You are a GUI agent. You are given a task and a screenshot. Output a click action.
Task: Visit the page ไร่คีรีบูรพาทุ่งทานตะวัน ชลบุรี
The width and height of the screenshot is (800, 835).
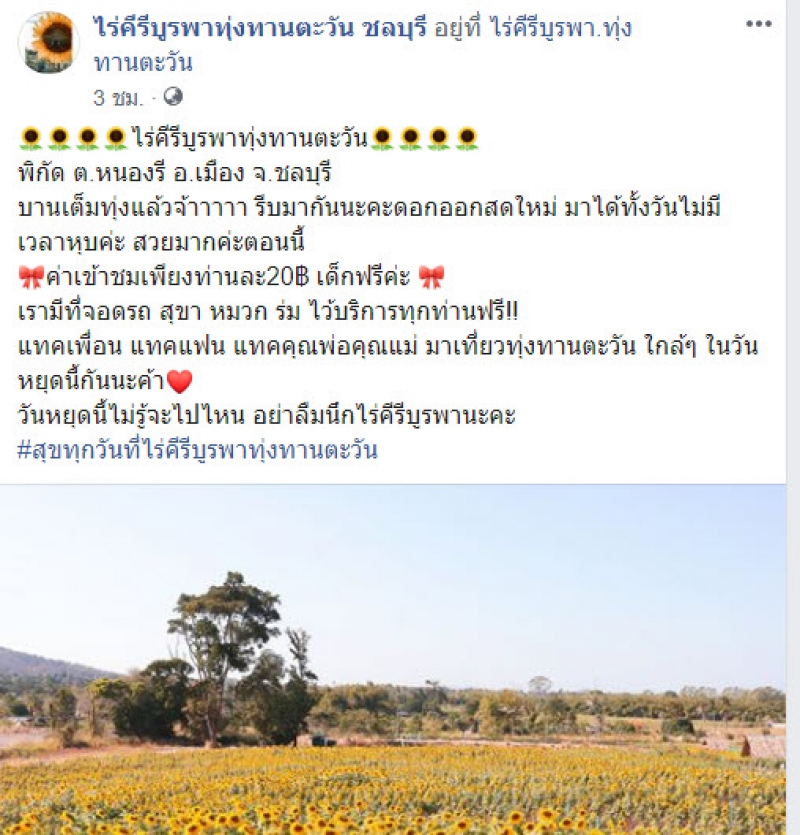(x=262, y=29)
